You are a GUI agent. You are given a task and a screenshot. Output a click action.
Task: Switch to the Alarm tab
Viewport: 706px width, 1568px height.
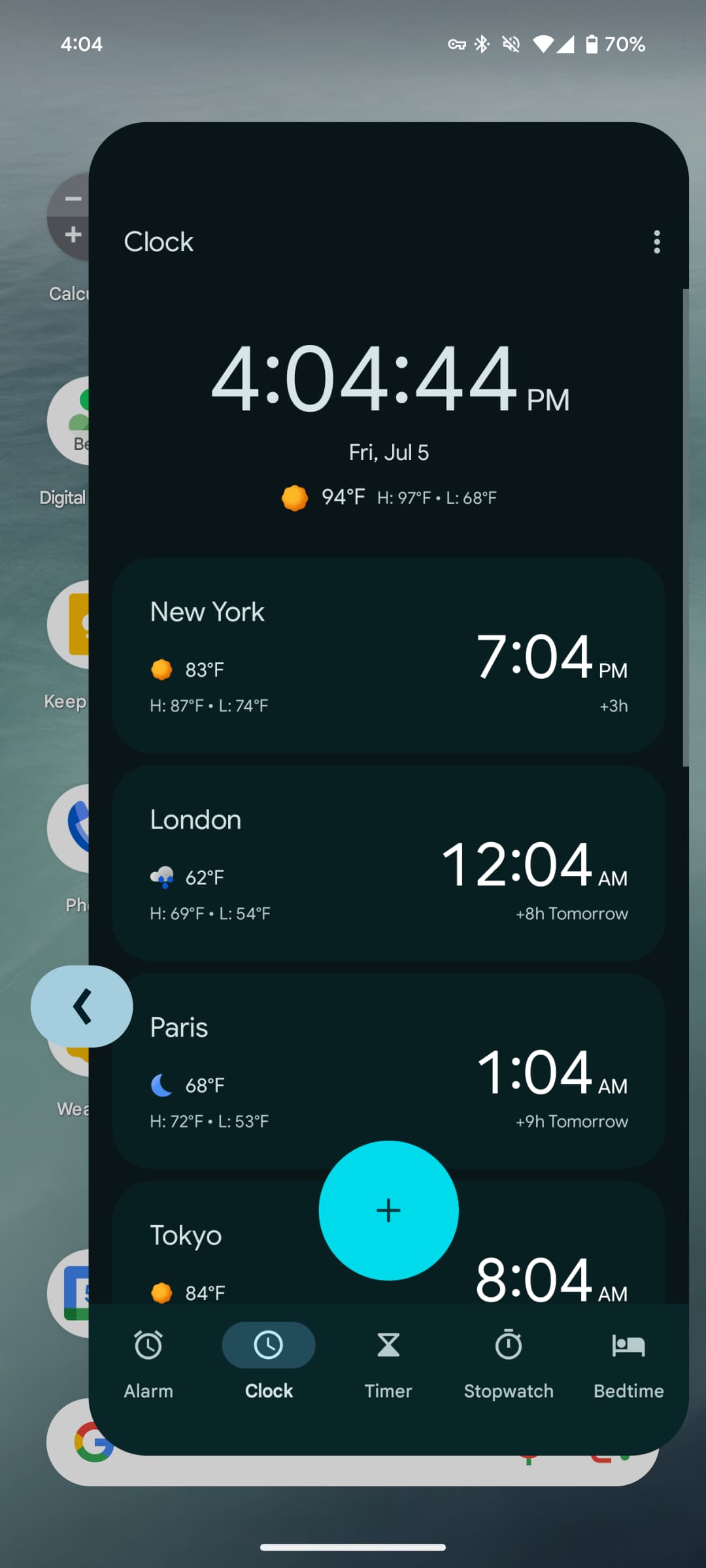tap(148, 1362)
